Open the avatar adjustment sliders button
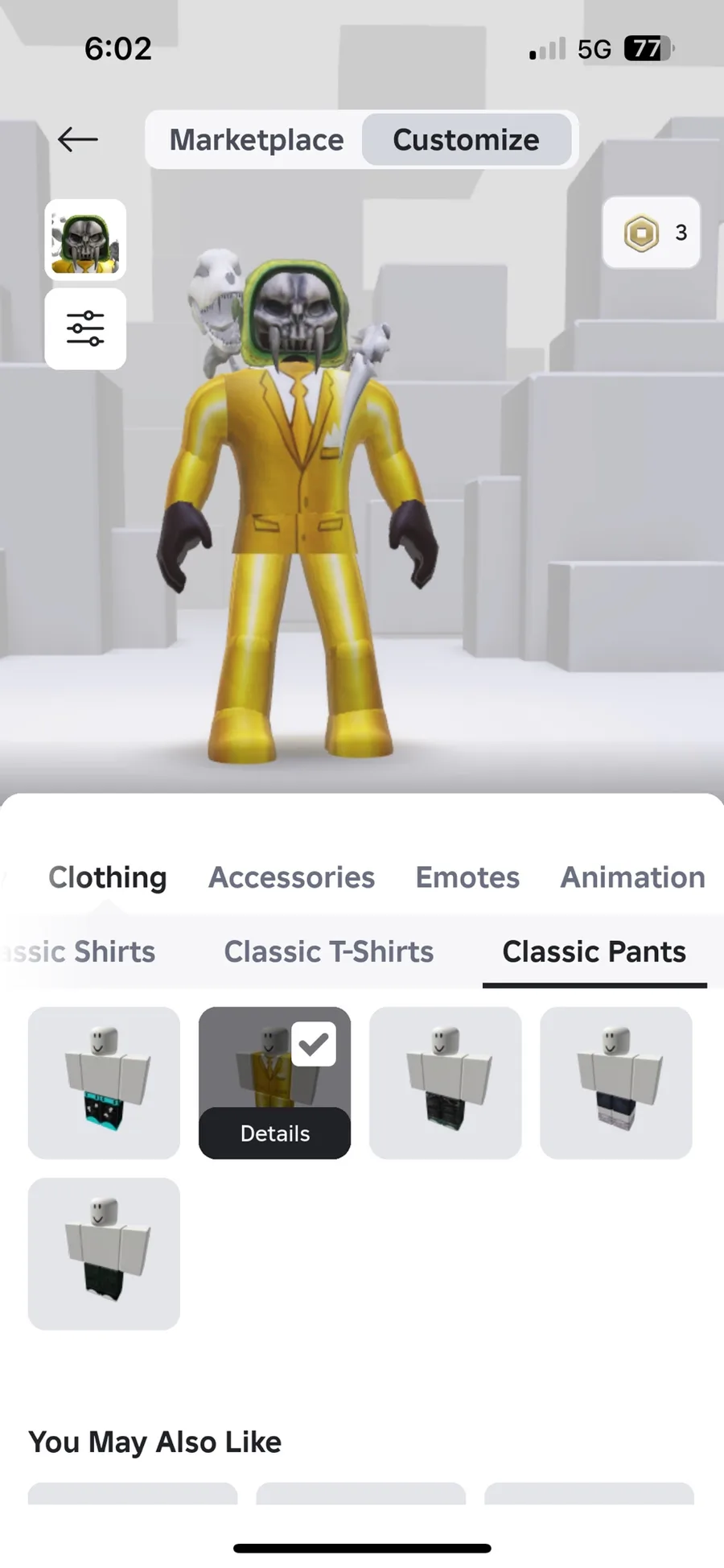This screenshot has height=1568, width=724. tap(85, 328)
